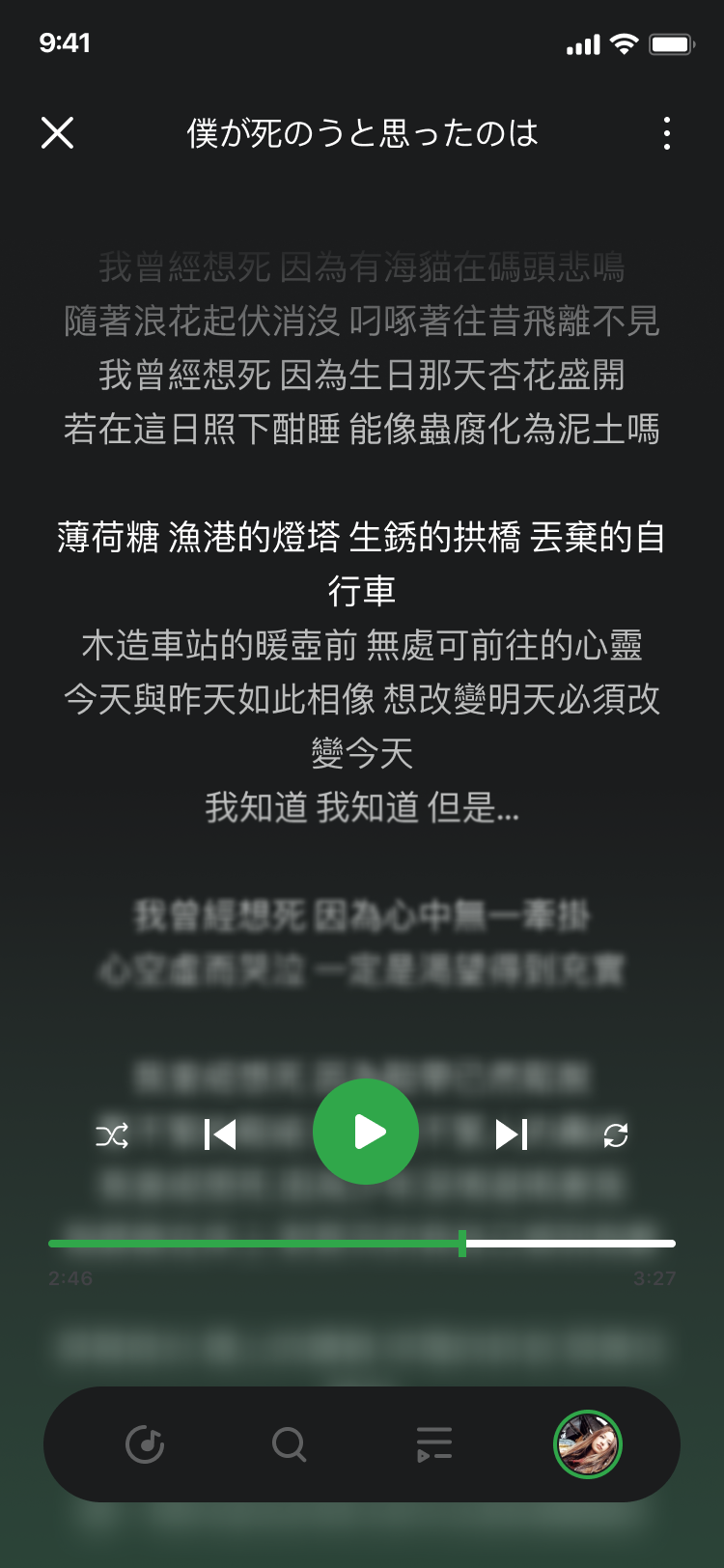724x1568 pixels.
Task: Open the profile avatar tab
Action: [x=587, y=1444]
